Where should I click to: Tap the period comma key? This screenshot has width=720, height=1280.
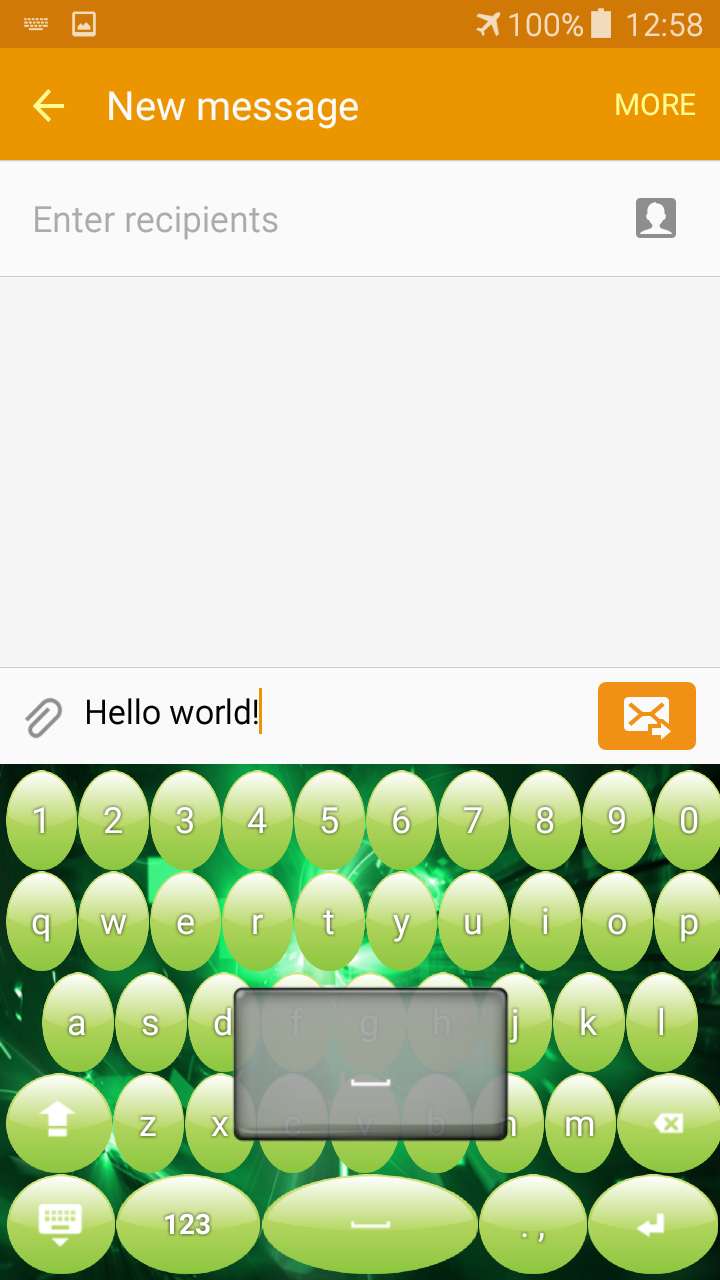coord(532,1222)
